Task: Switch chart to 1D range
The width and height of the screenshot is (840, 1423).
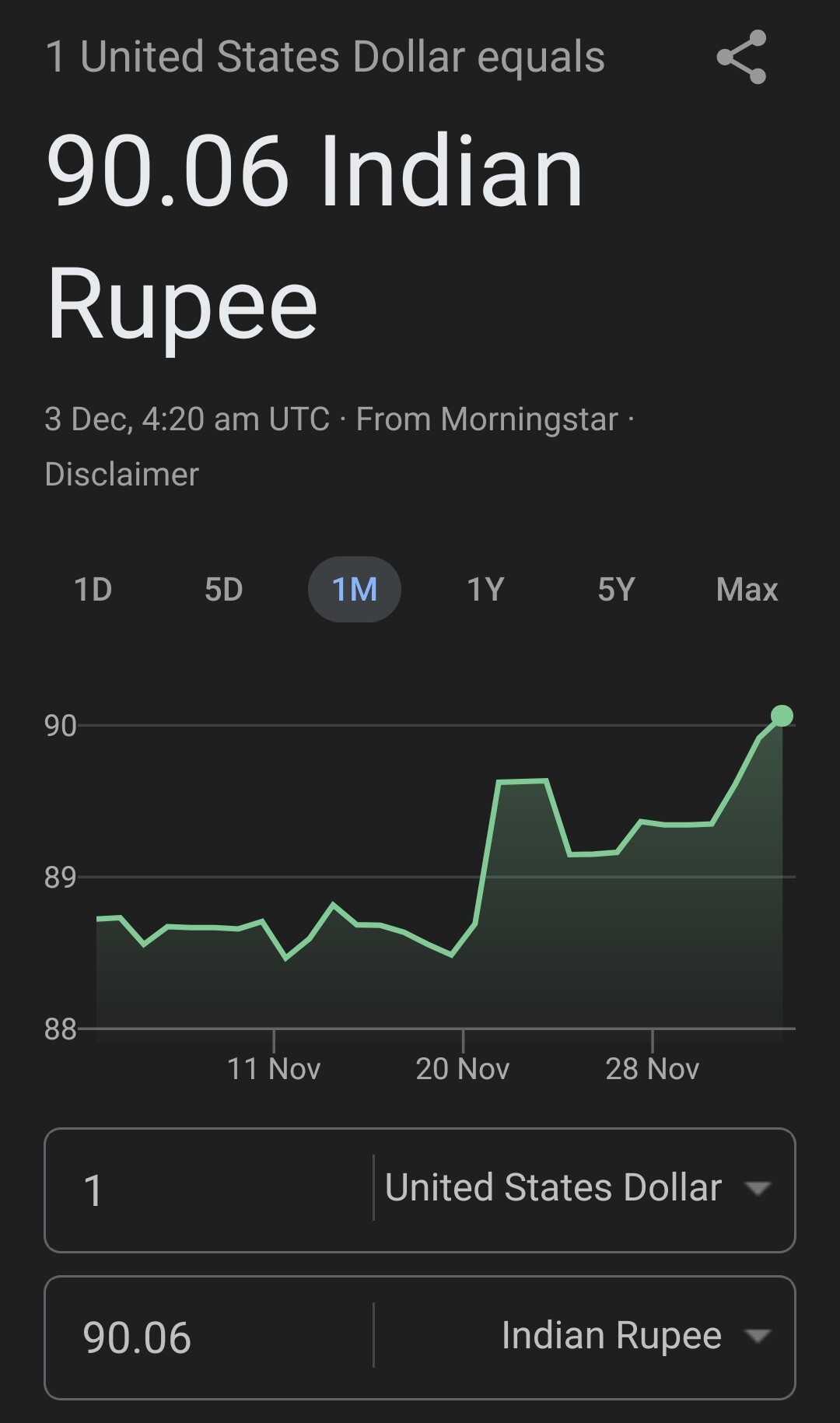Action: (x=93, y=590)
